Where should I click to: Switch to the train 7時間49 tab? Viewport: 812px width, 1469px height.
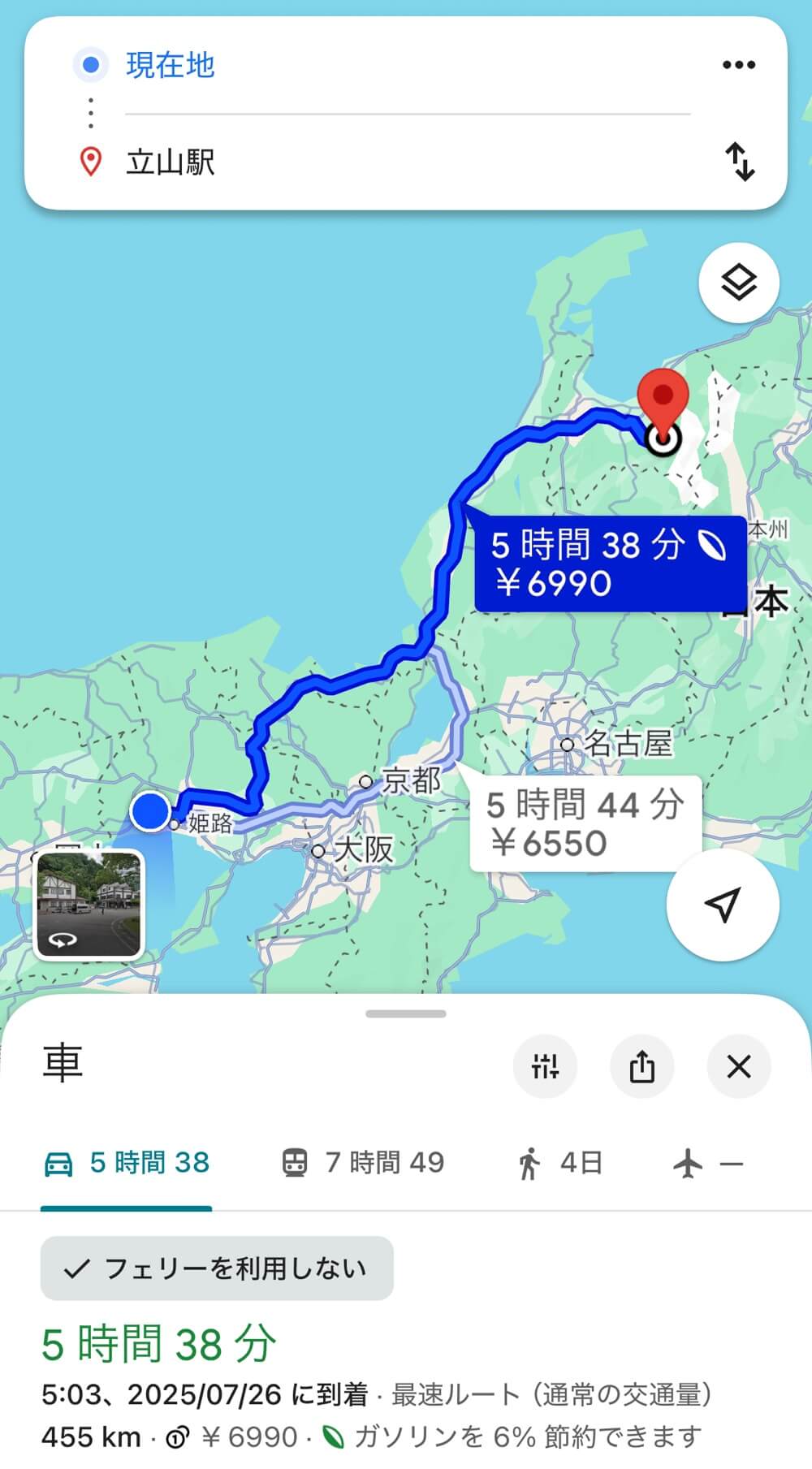(363, 1163)
